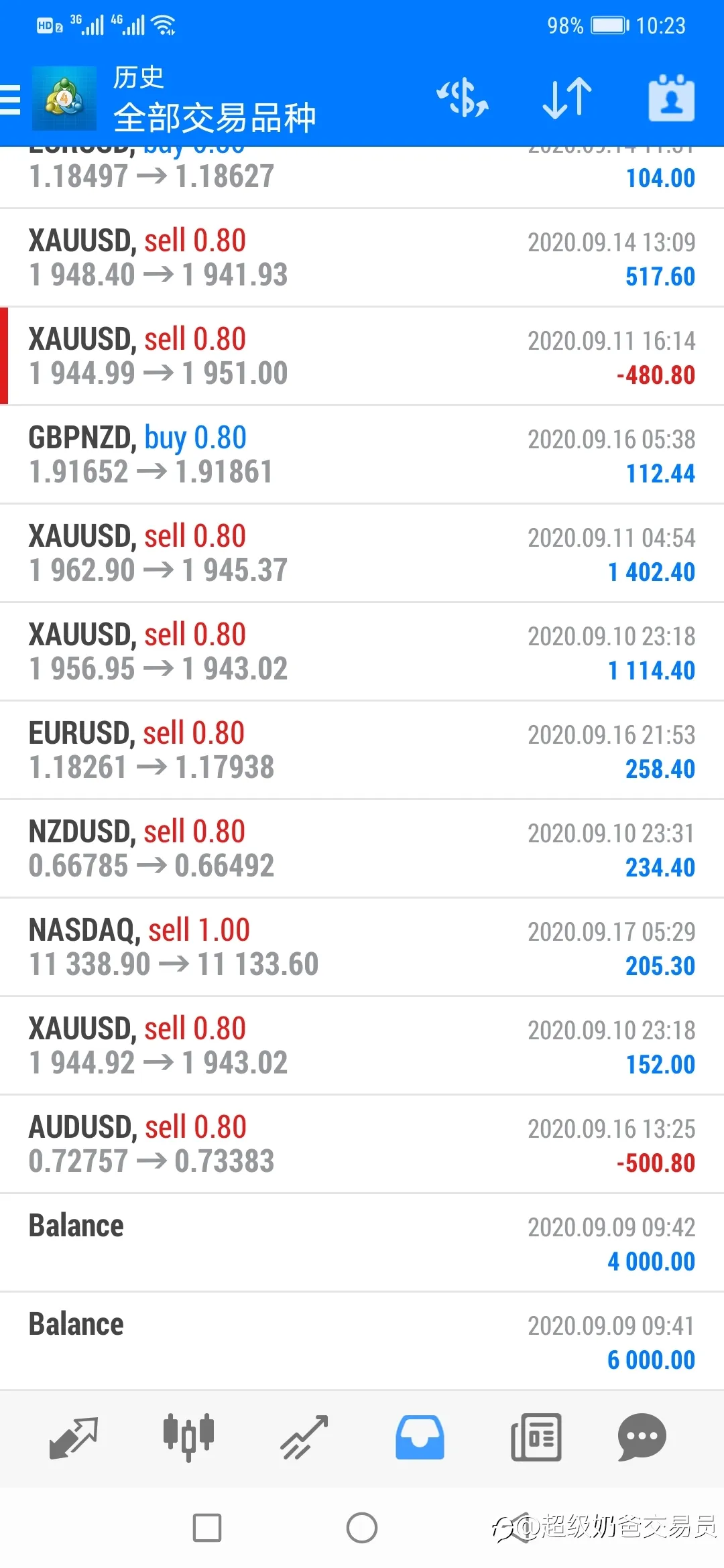Open XAUUSD sell trade with profit 517.60

[x=362, y=258]
